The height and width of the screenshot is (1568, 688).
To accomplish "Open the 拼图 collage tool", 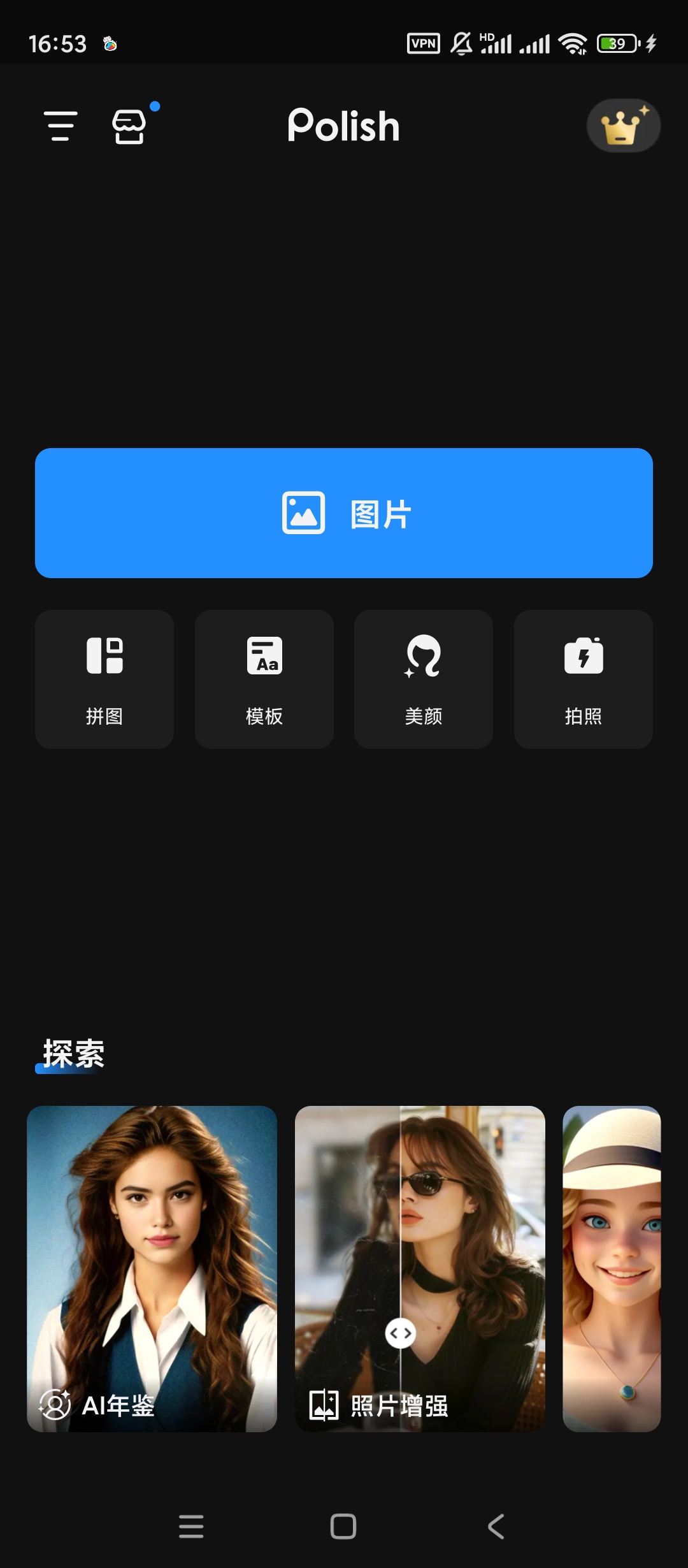I will tap(104, 679).
